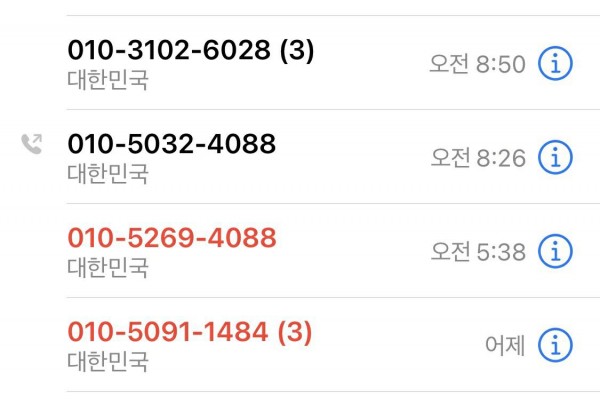Tap info icon beside 010-5091-1484
The width and height of the screenshot is (600, 404).
point(556,345)
